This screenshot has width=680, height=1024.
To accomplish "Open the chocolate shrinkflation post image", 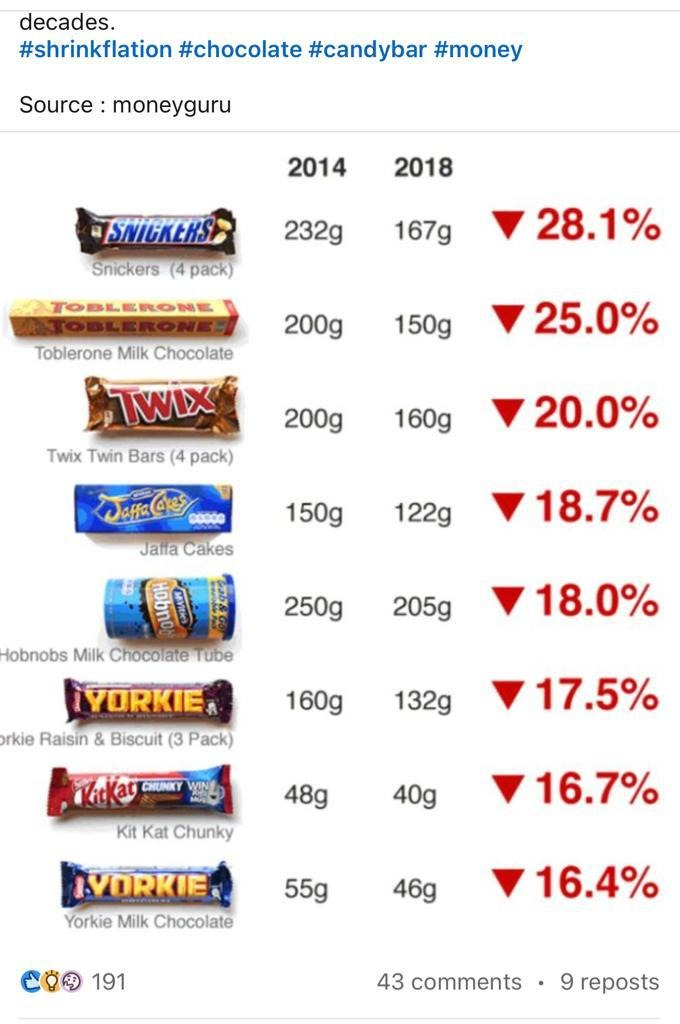I will click(x=340, y=540).
